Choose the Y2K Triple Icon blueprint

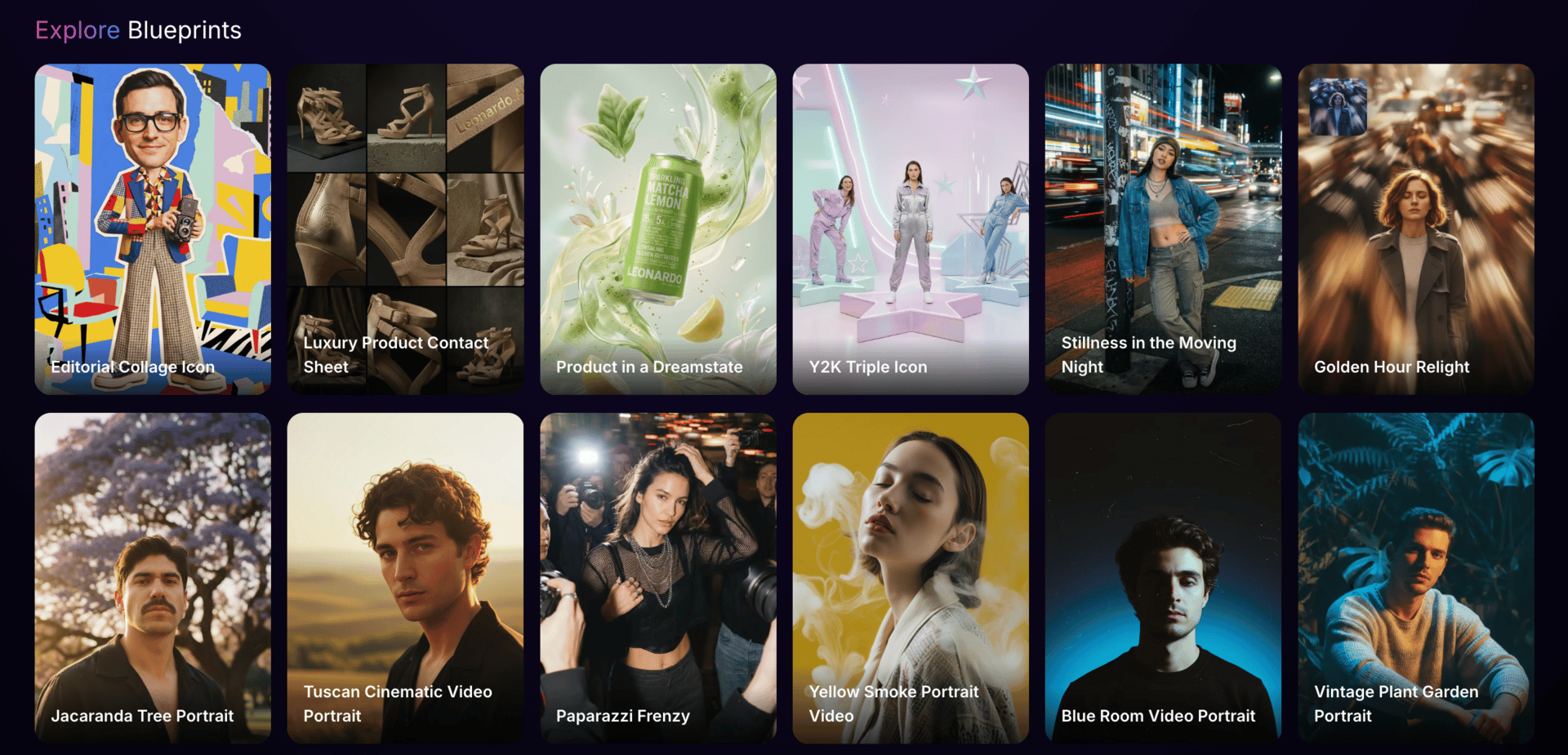(910, 229)
